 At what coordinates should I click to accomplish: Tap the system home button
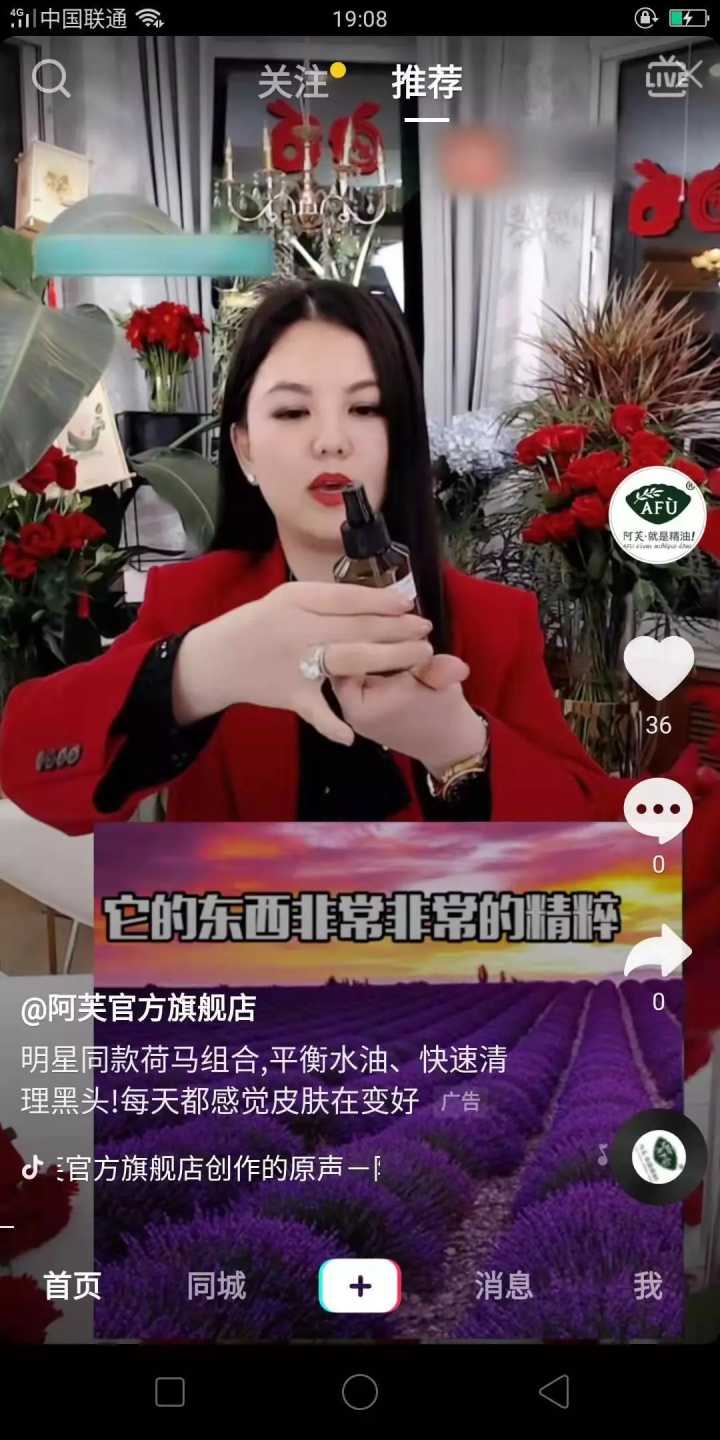pos(360,1391)
